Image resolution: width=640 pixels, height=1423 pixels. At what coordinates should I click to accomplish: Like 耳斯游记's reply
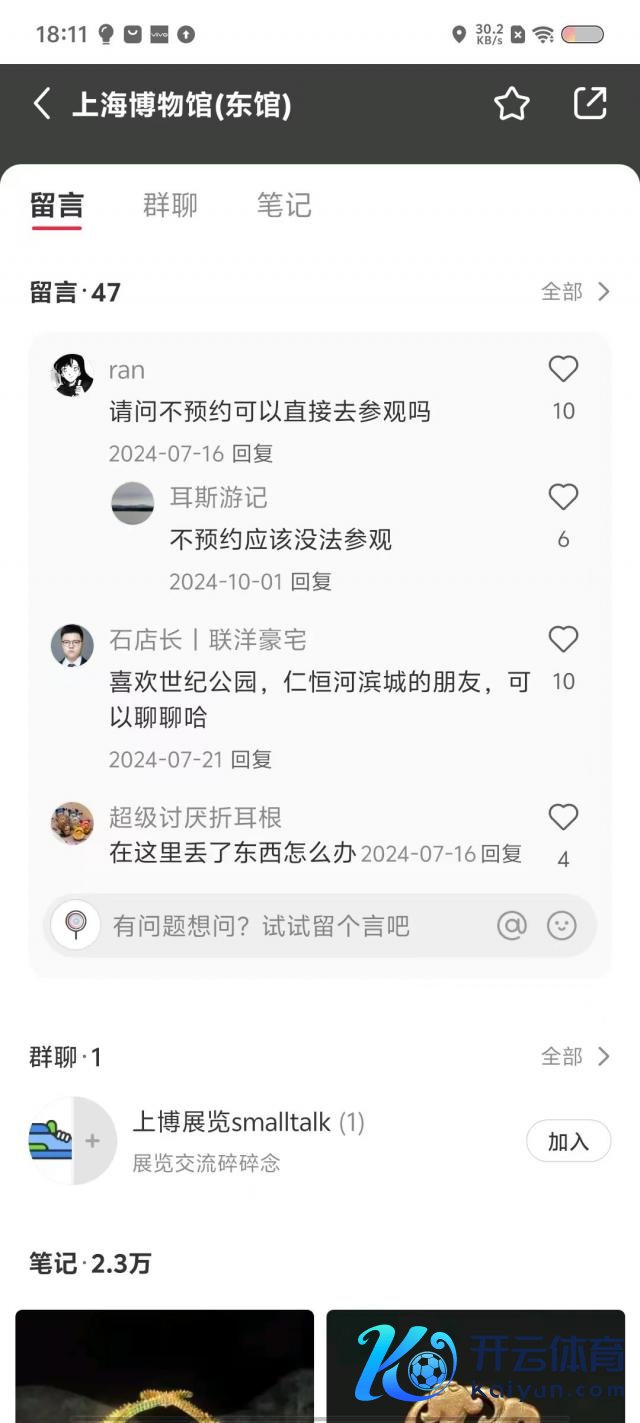click(x=563, y=497)
